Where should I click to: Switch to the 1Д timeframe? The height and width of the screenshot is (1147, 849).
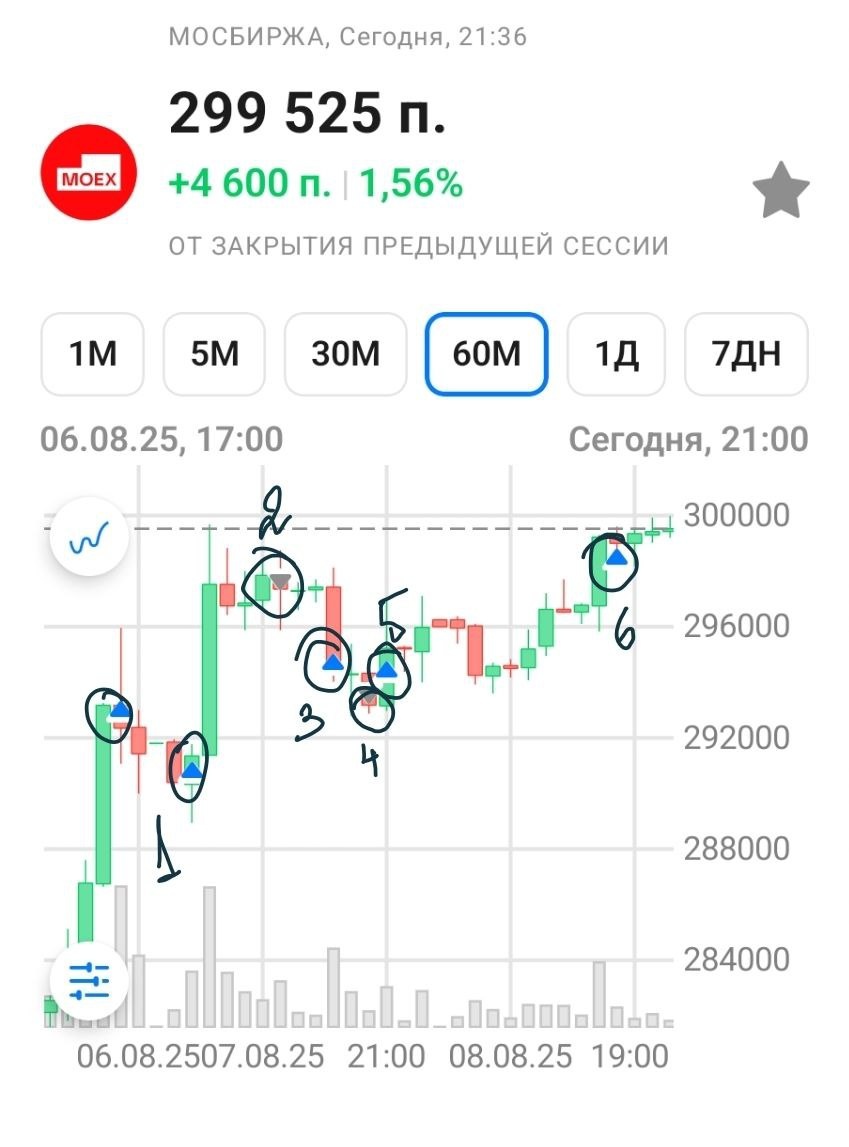point(616,355)
